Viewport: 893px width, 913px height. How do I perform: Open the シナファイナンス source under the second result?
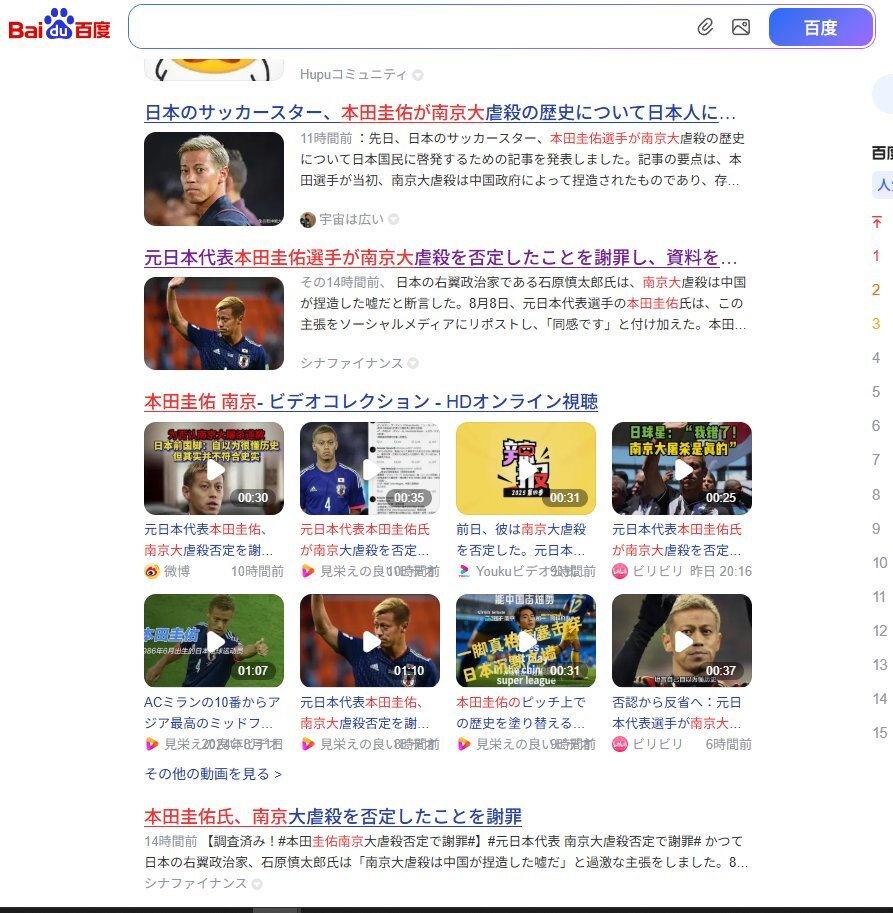(352, 363)
